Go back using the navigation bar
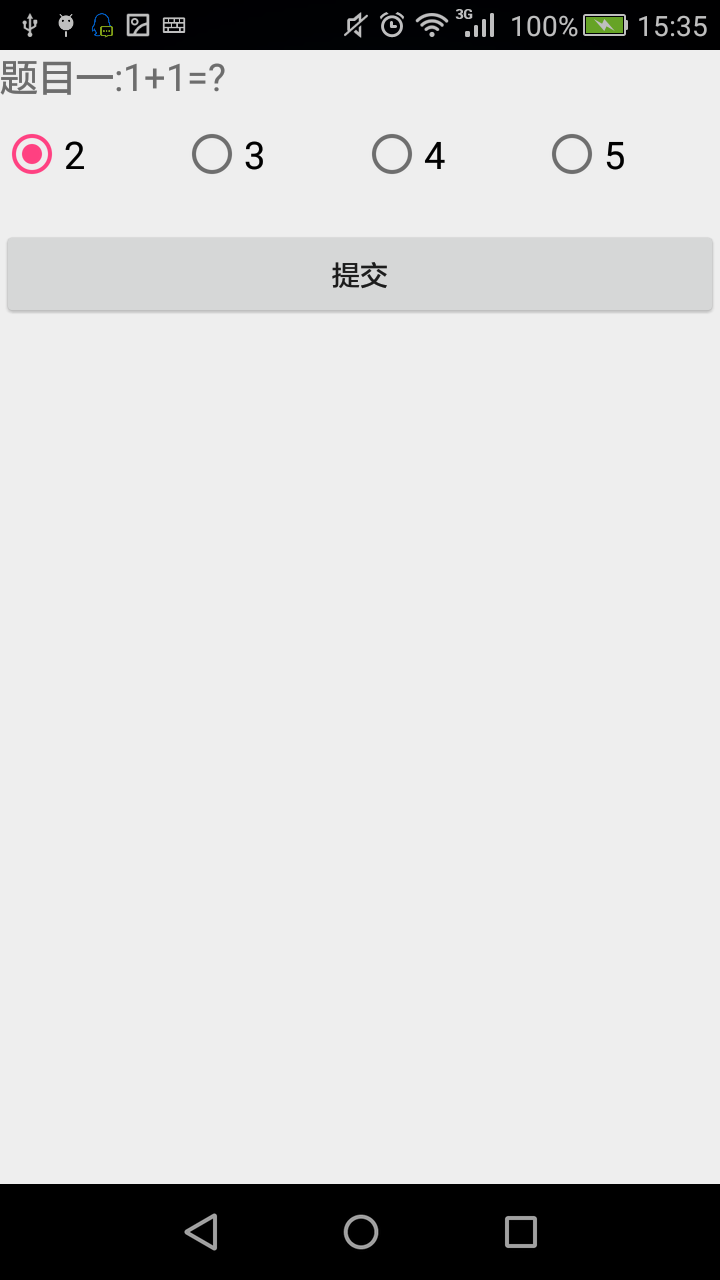 click(x=201, y=1231)
